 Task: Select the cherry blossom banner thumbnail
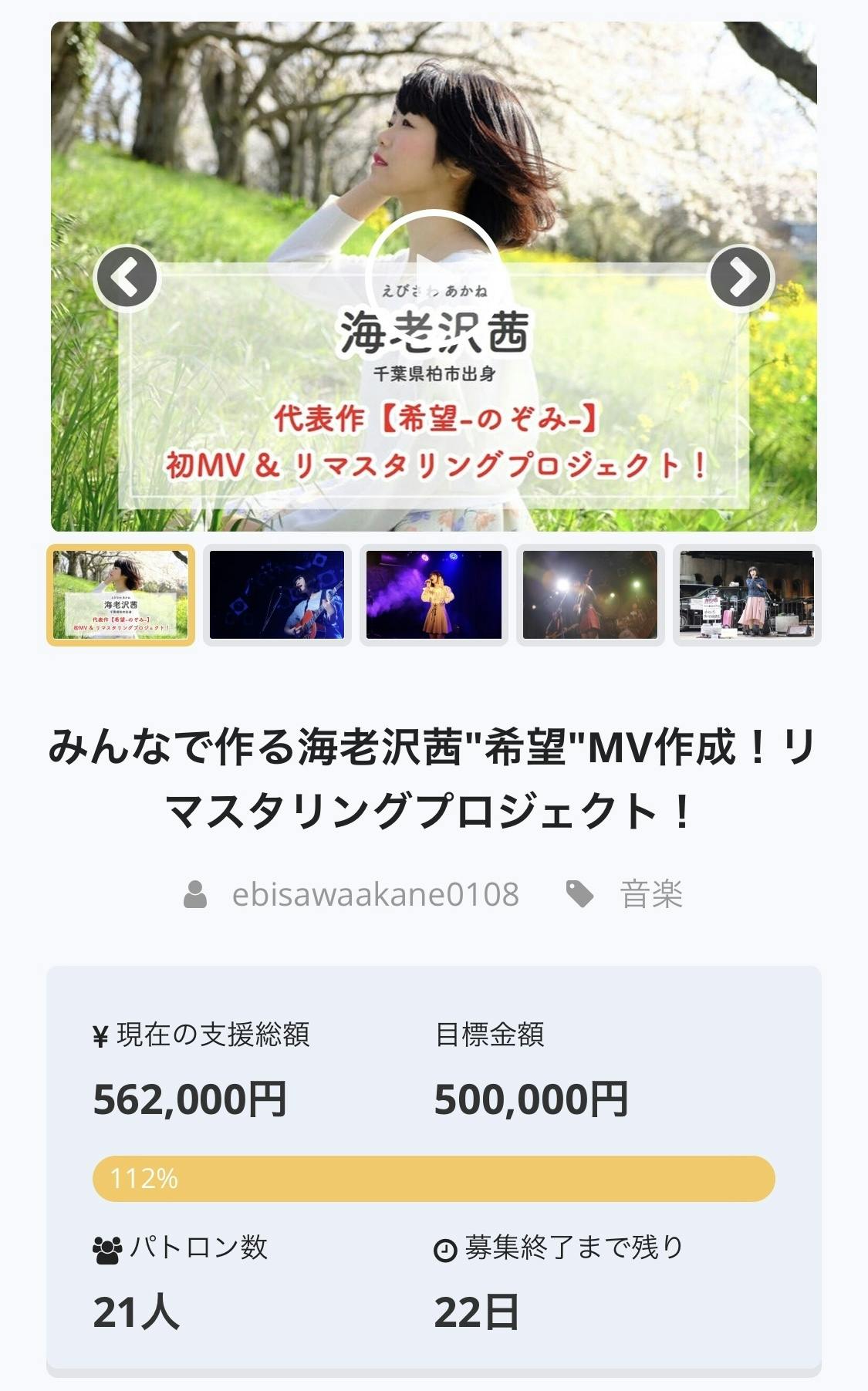click(121, 595)
